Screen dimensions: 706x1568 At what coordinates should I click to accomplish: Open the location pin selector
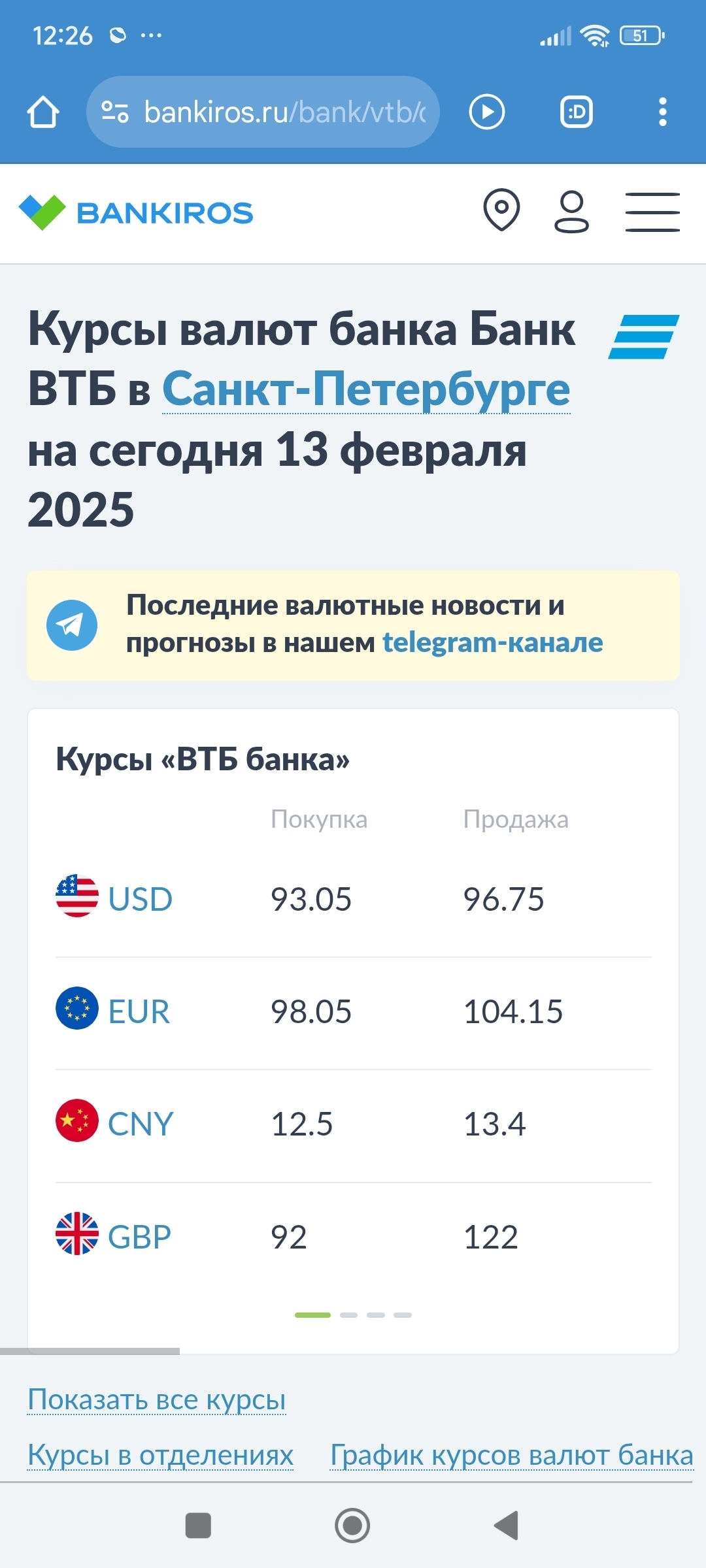(501, 210)
